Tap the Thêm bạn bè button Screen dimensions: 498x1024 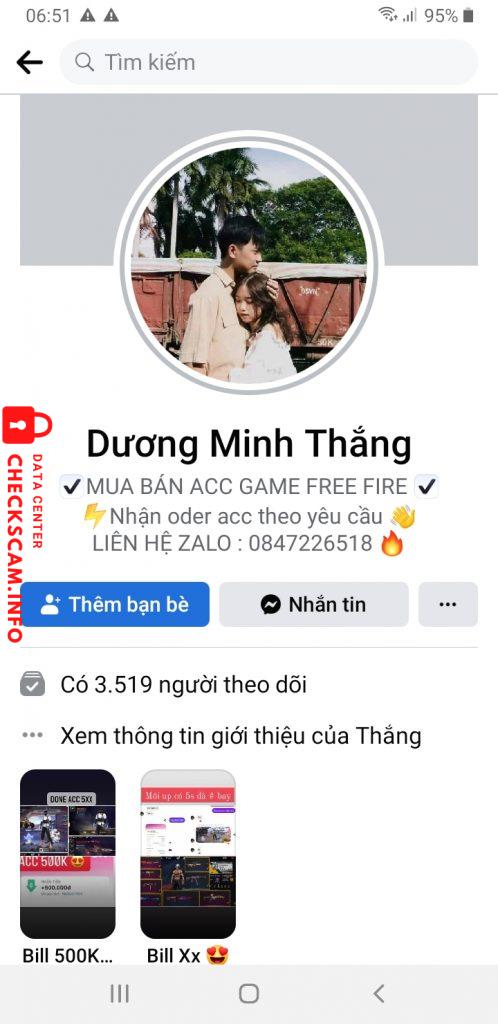click(x=115, y=605)
